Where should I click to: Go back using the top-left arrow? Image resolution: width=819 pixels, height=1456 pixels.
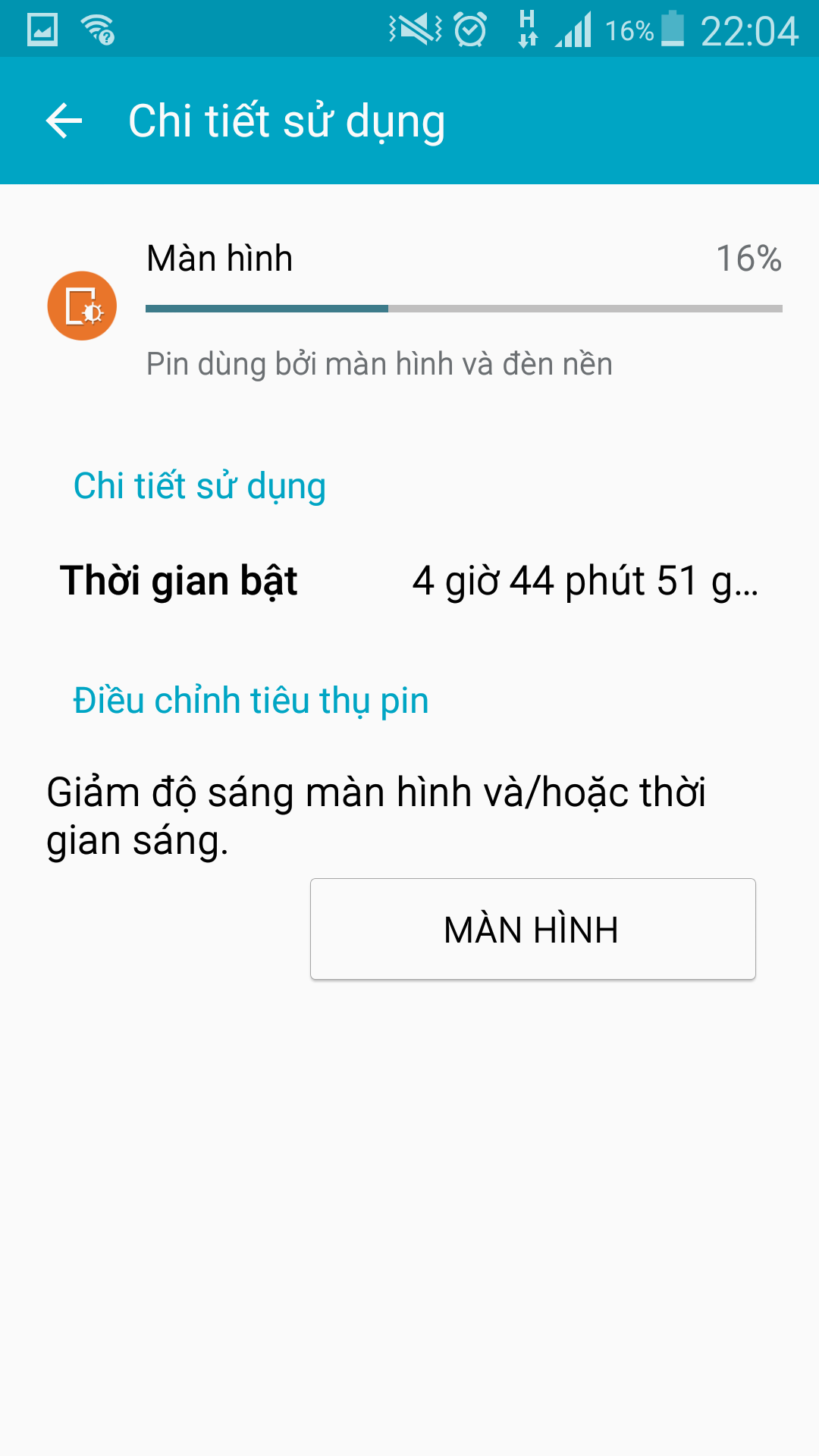pyautogui.click(x=64, y=121)
